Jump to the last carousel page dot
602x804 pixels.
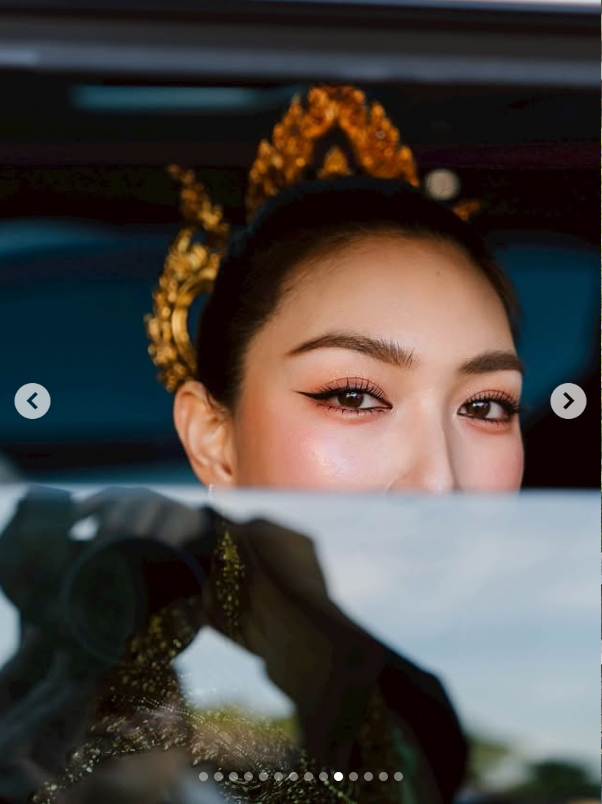[x=398, y=776]
